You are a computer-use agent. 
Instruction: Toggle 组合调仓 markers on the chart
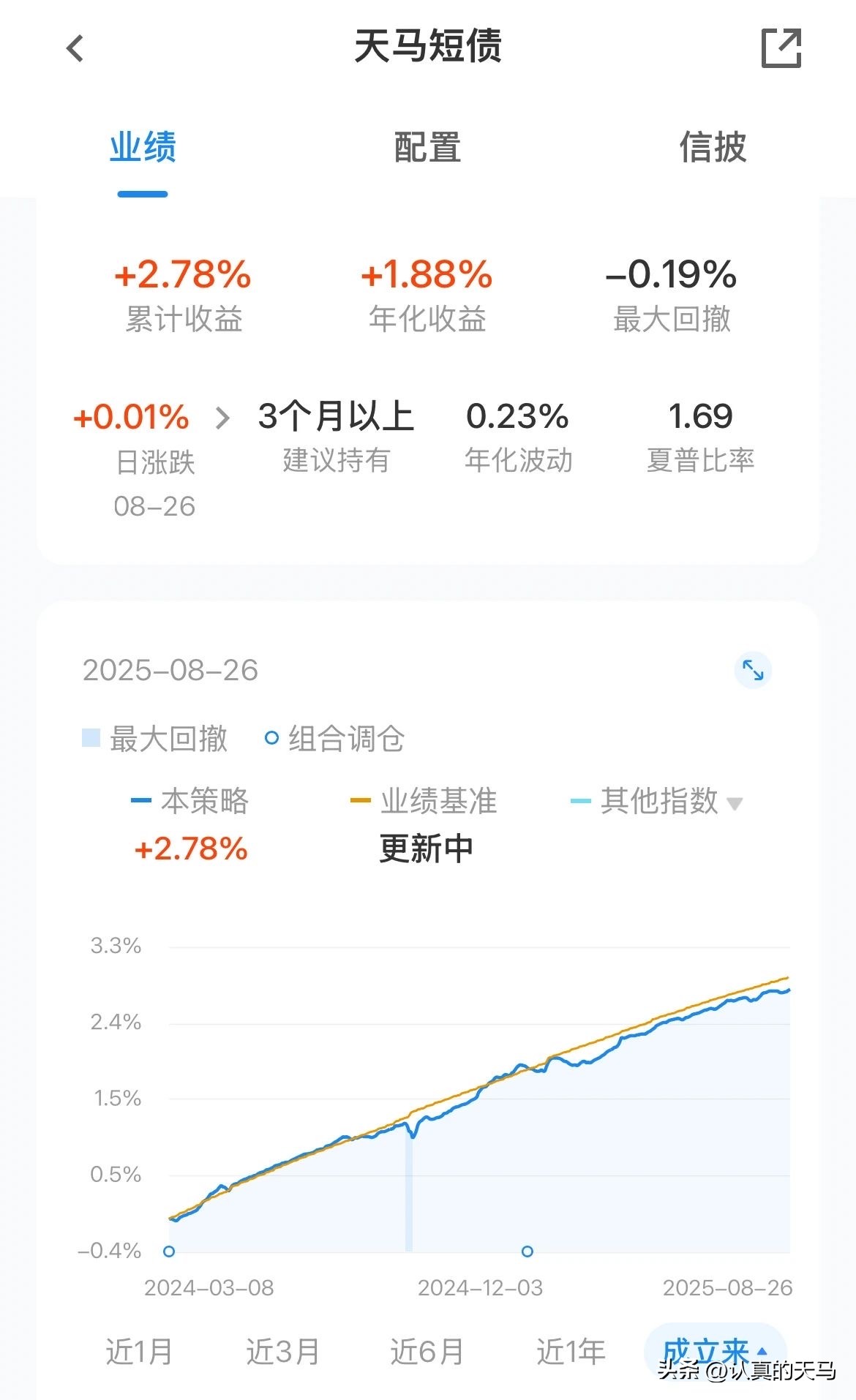coord(334,739)
